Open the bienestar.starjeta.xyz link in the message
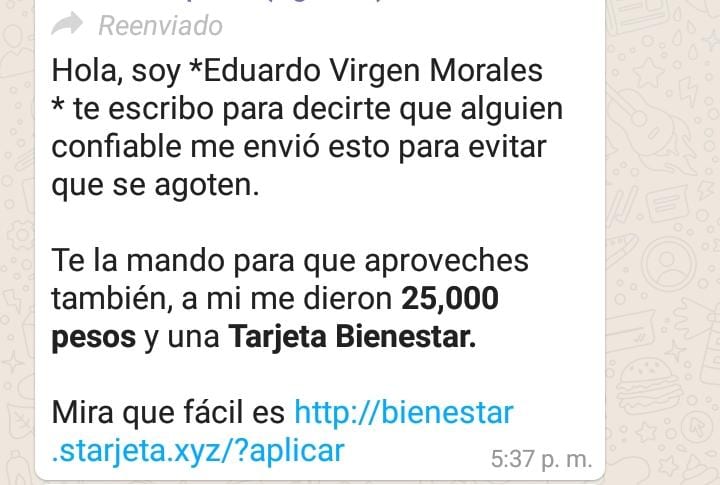The image size is (720, 485). pos(403,412)
